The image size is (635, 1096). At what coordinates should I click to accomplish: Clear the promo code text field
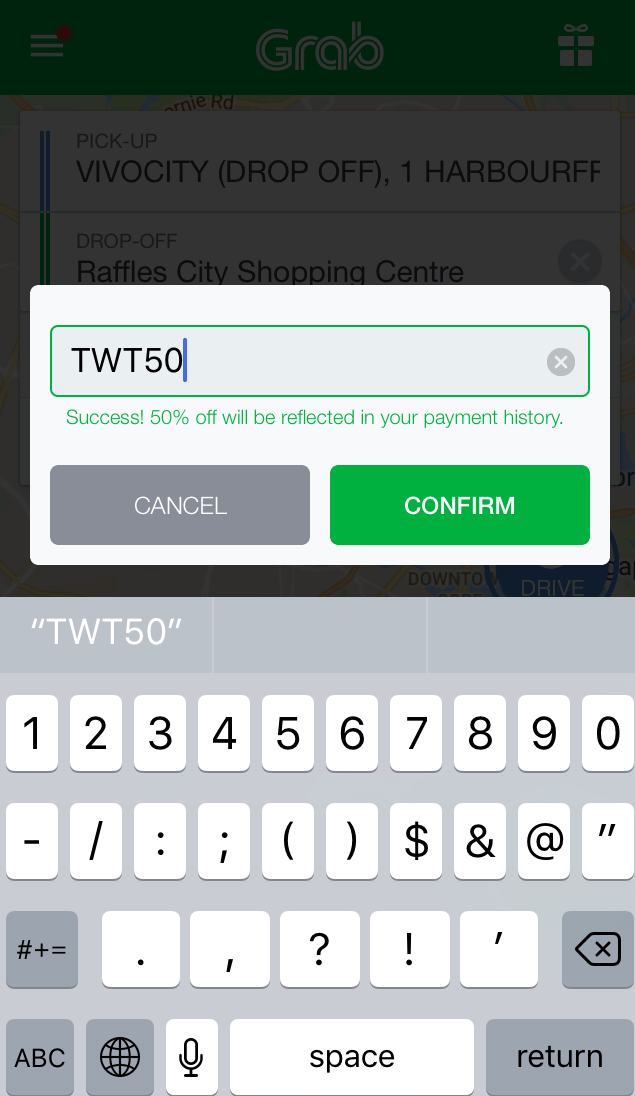561,362
